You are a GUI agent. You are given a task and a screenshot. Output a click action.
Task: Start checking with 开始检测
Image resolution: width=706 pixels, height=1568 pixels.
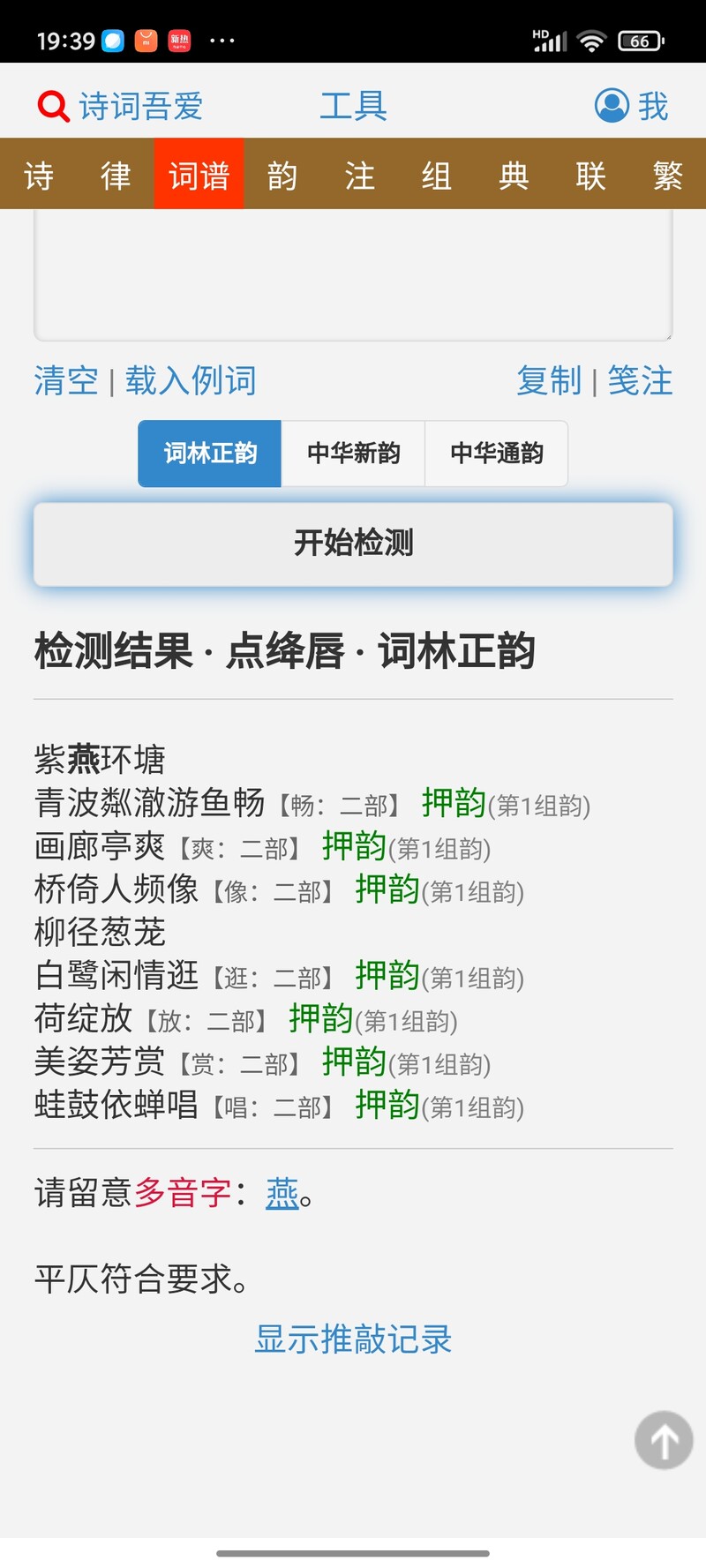pyautogui.click(x=353, y=544)
